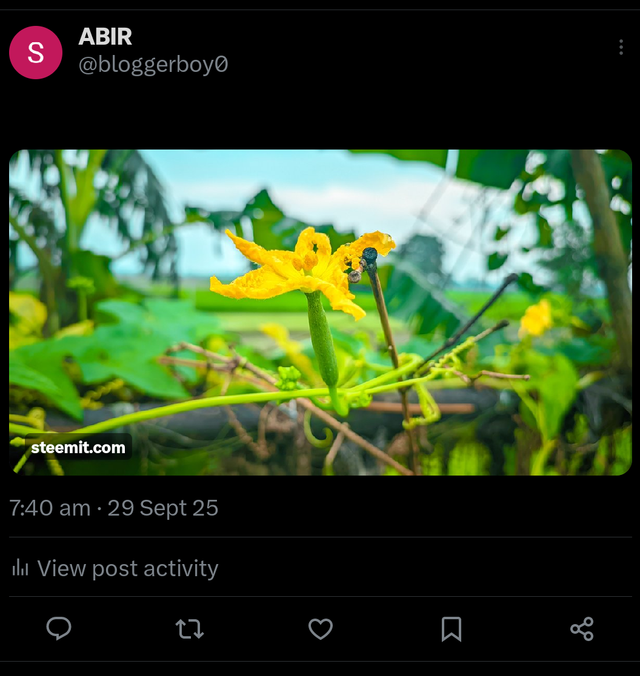The image size is (640, 676).
Task: Bookmark this post
Action: pyautogui.click(x=451, y=628)
